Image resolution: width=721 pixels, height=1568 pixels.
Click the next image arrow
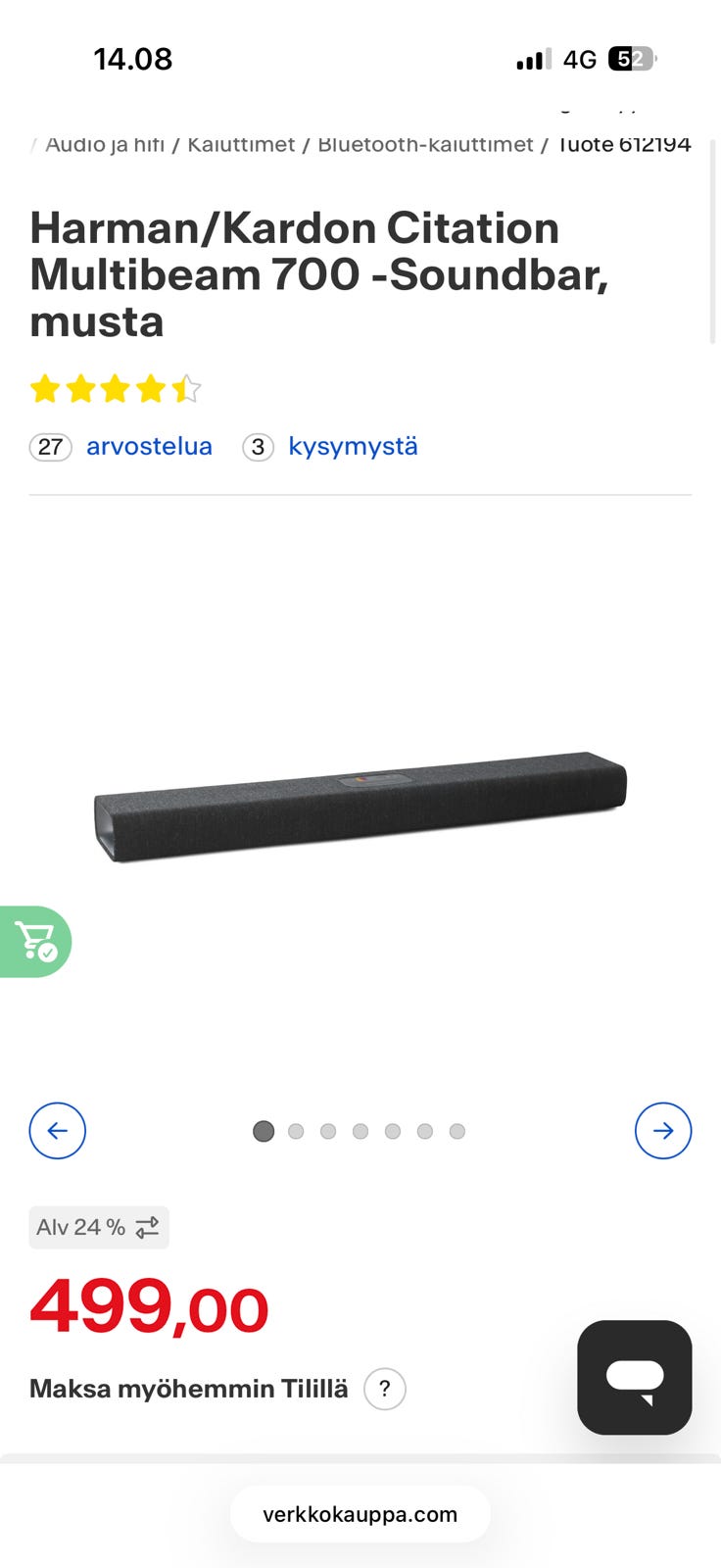tap(663, 1130)
